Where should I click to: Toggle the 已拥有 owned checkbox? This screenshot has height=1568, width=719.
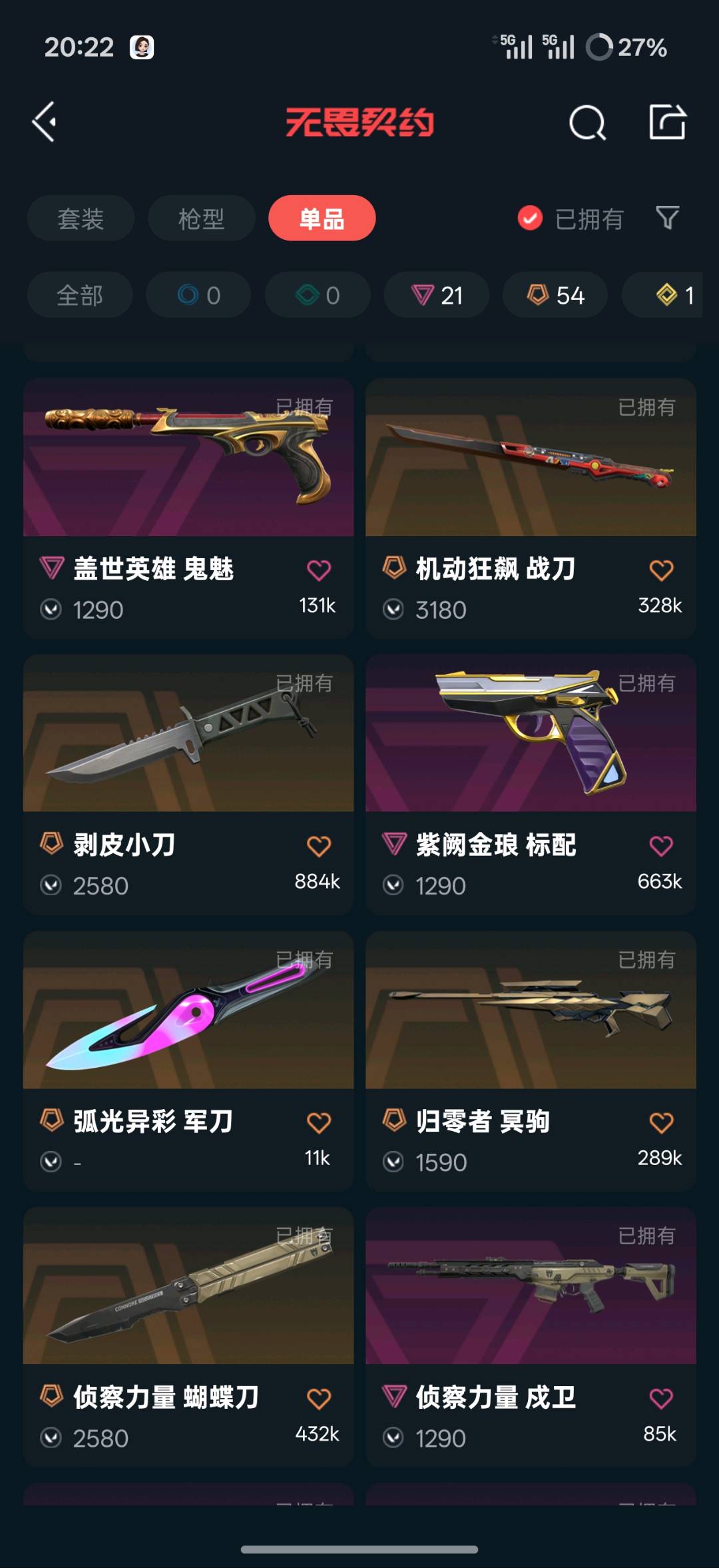(531, 218)
